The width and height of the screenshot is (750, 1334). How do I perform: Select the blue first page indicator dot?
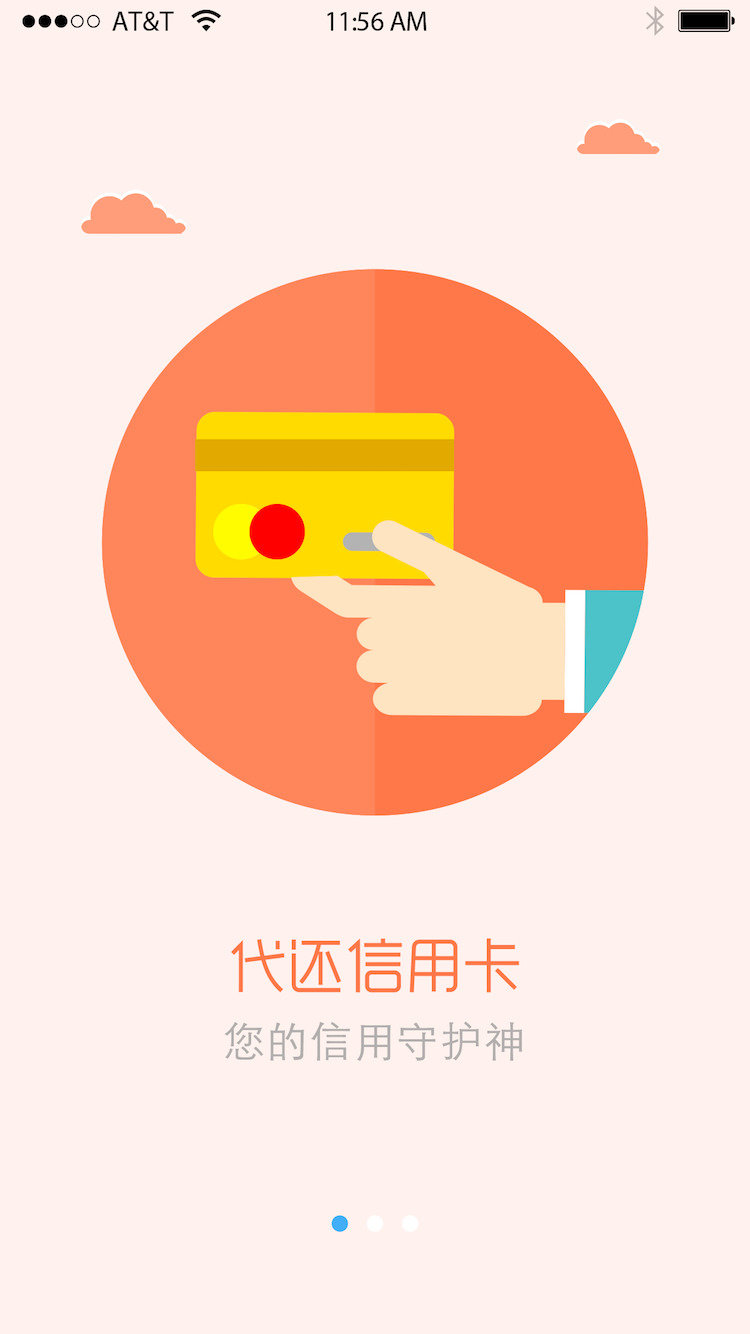(340, 1223)
